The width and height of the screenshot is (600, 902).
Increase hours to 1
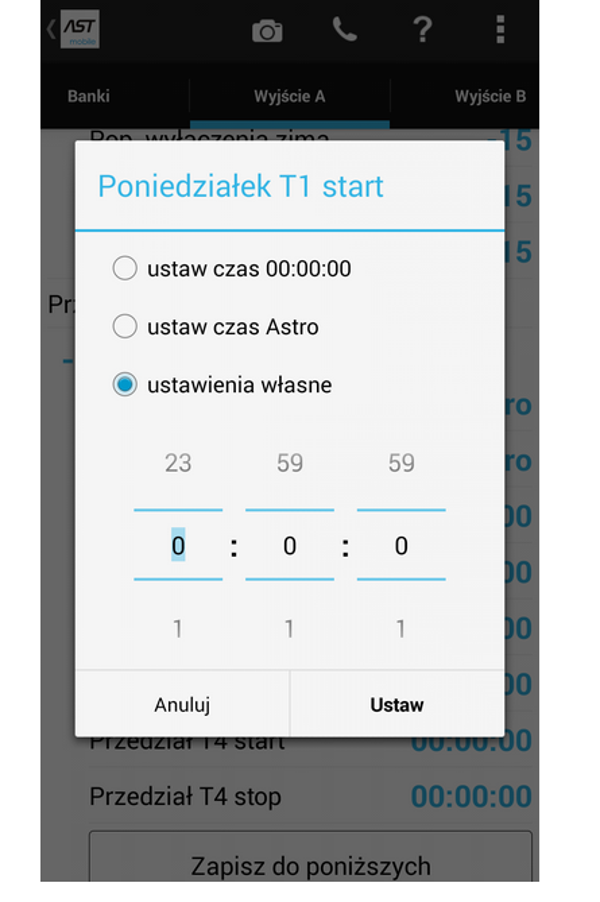178,629
